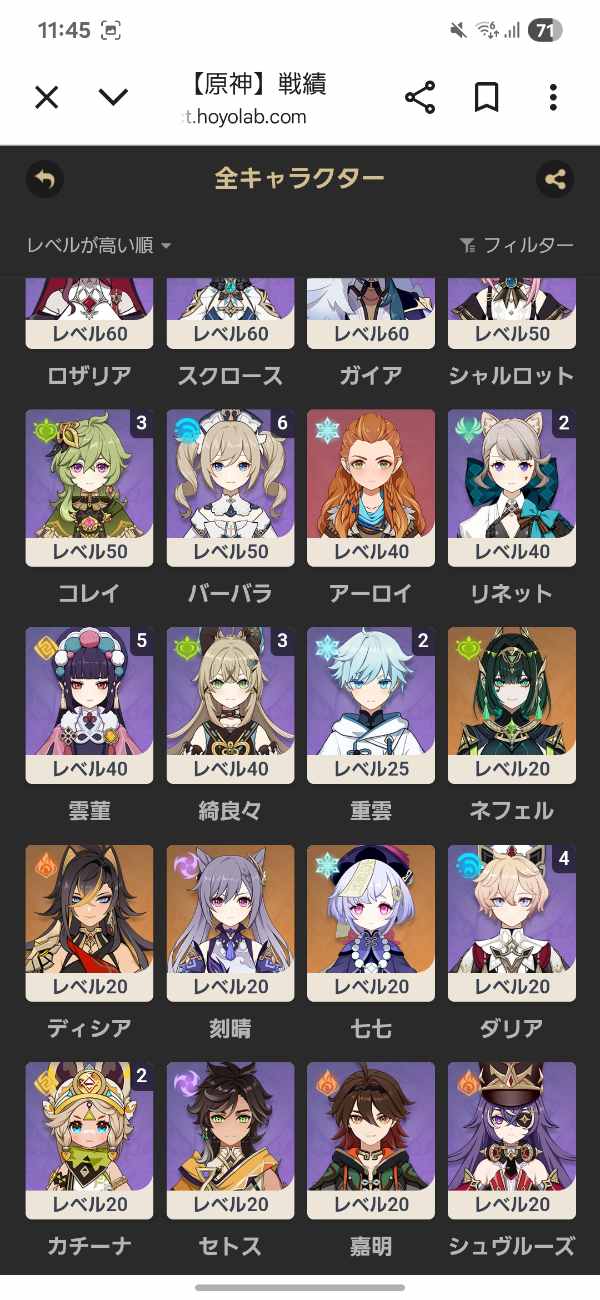Open the レベルが高い順 sort dropdown
Viewport: 600px width, 1300px height.
point(98,246)
